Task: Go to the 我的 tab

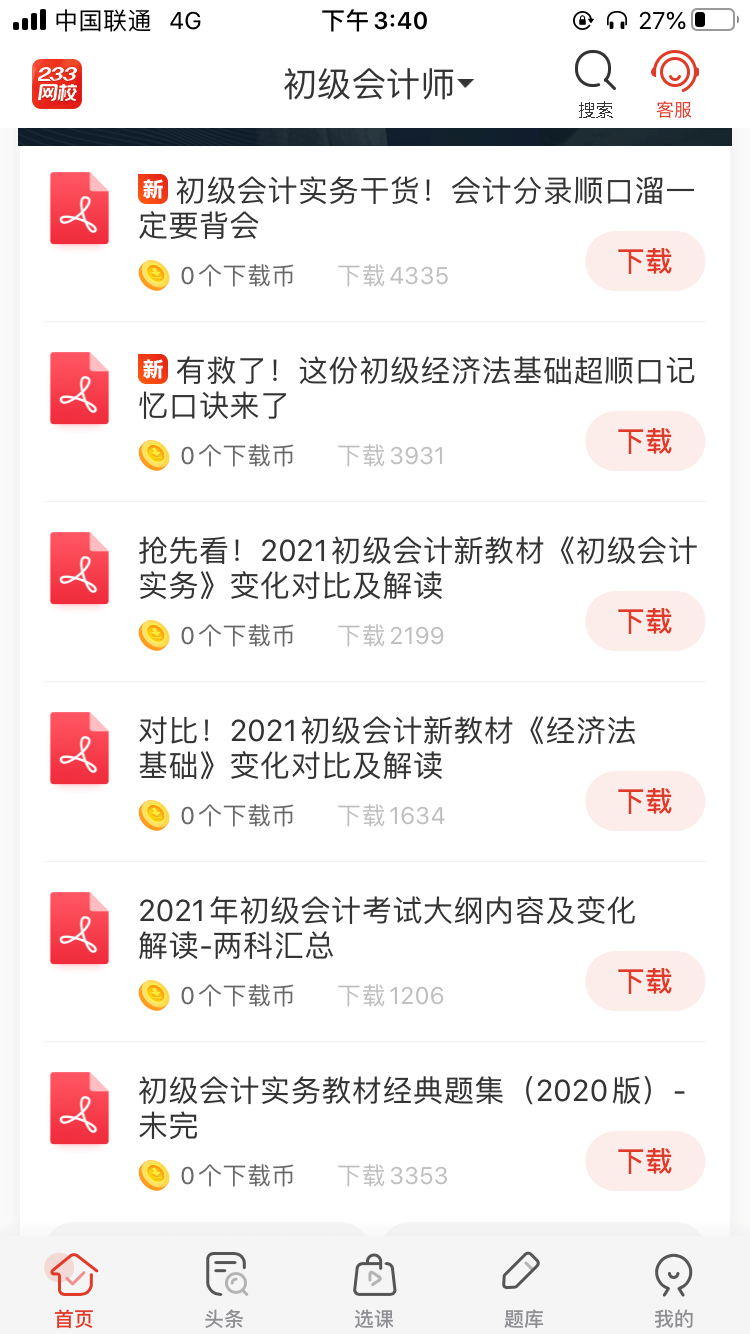Action: (x=673, y=1289)
